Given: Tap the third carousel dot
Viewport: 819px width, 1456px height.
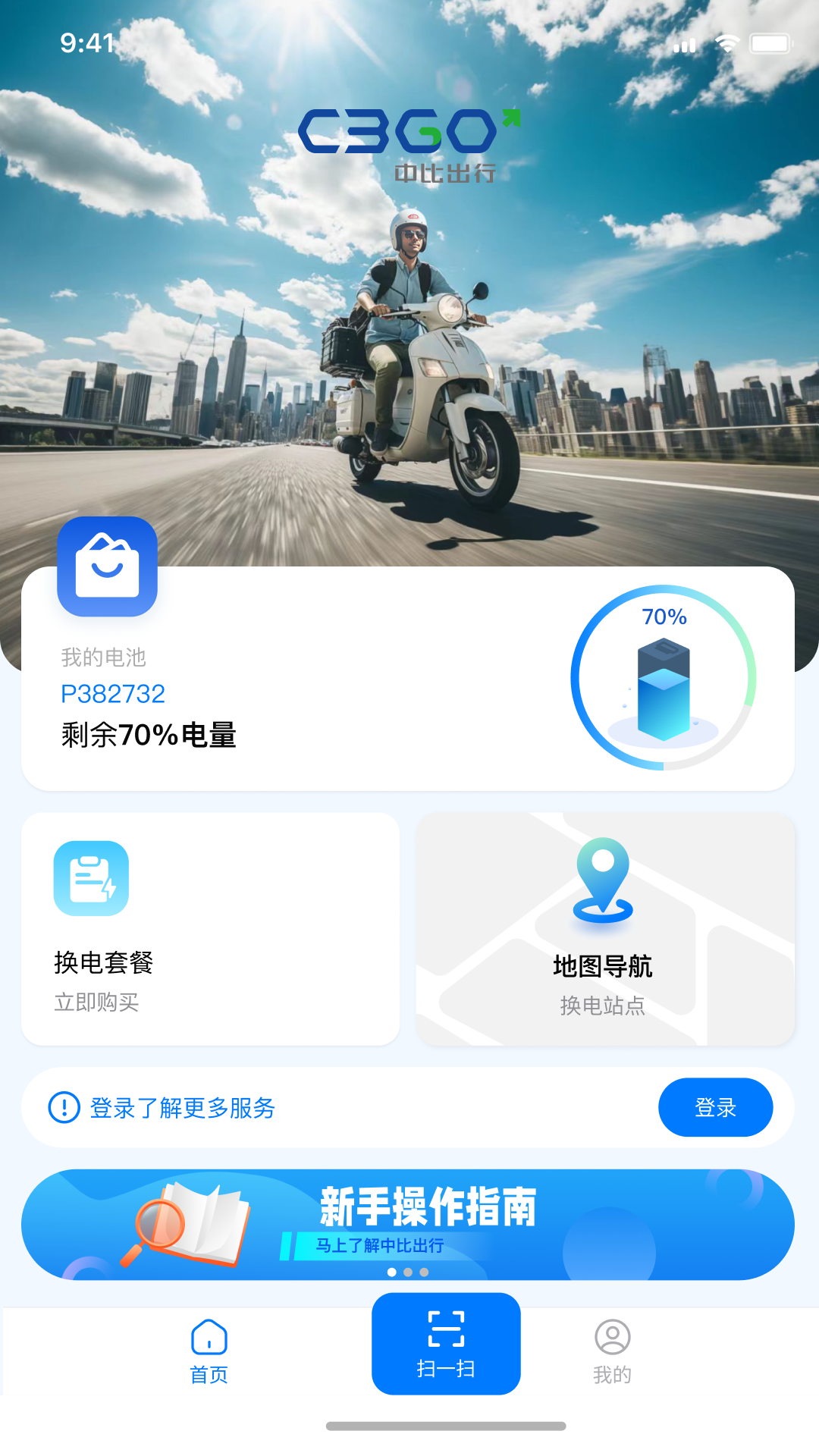Looking at the screenshot, I should [x=423, y=1272].
